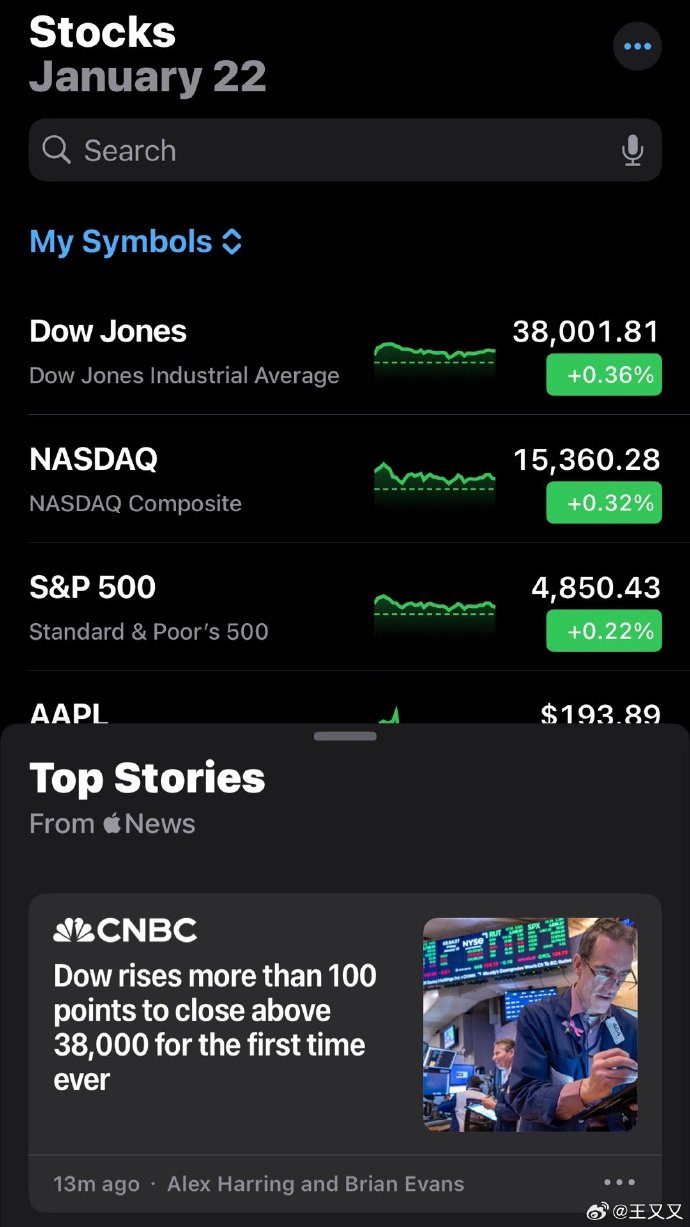Toggle the Dow Jones +0.36% badge
The image size is (690, 1227).
(x=604, y=375)
